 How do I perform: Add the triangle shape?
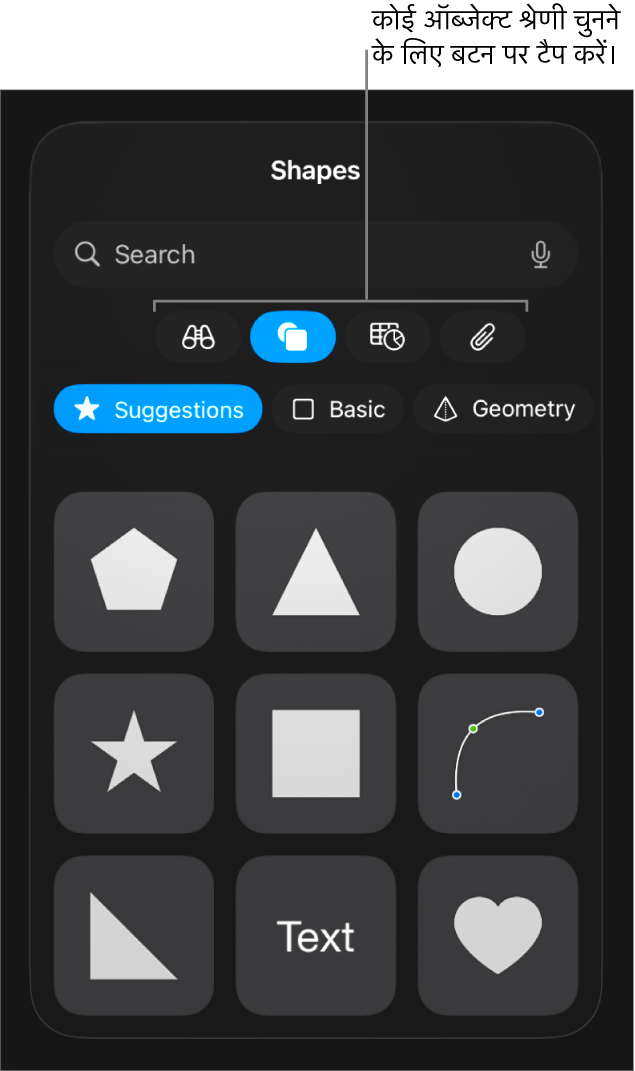316,571
